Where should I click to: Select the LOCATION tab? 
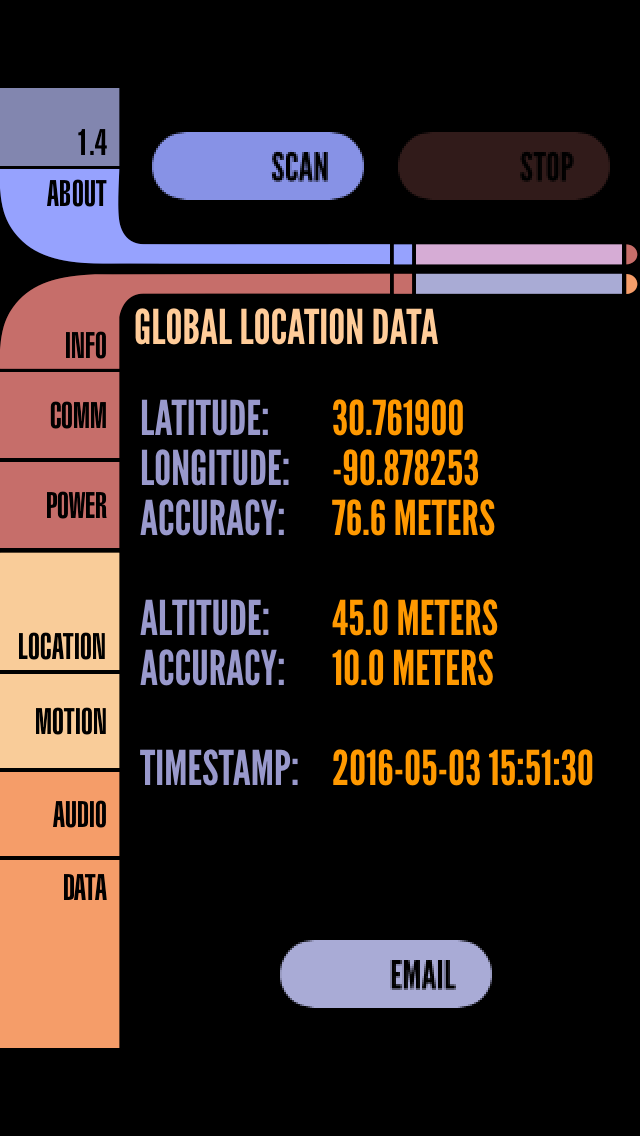pos(60,612)
